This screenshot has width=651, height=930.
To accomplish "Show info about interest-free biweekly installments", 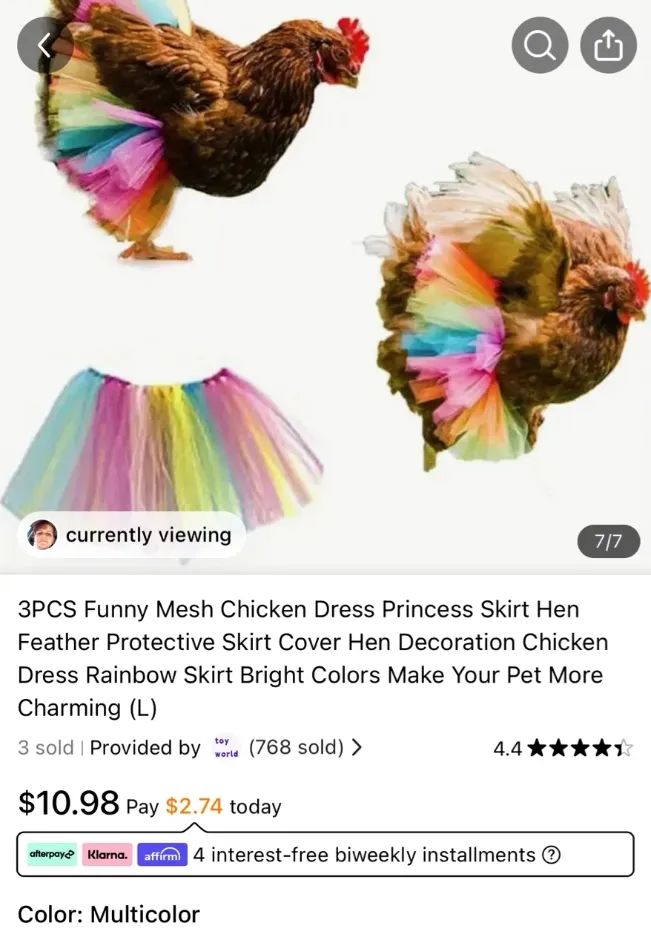I will point(550,855).
